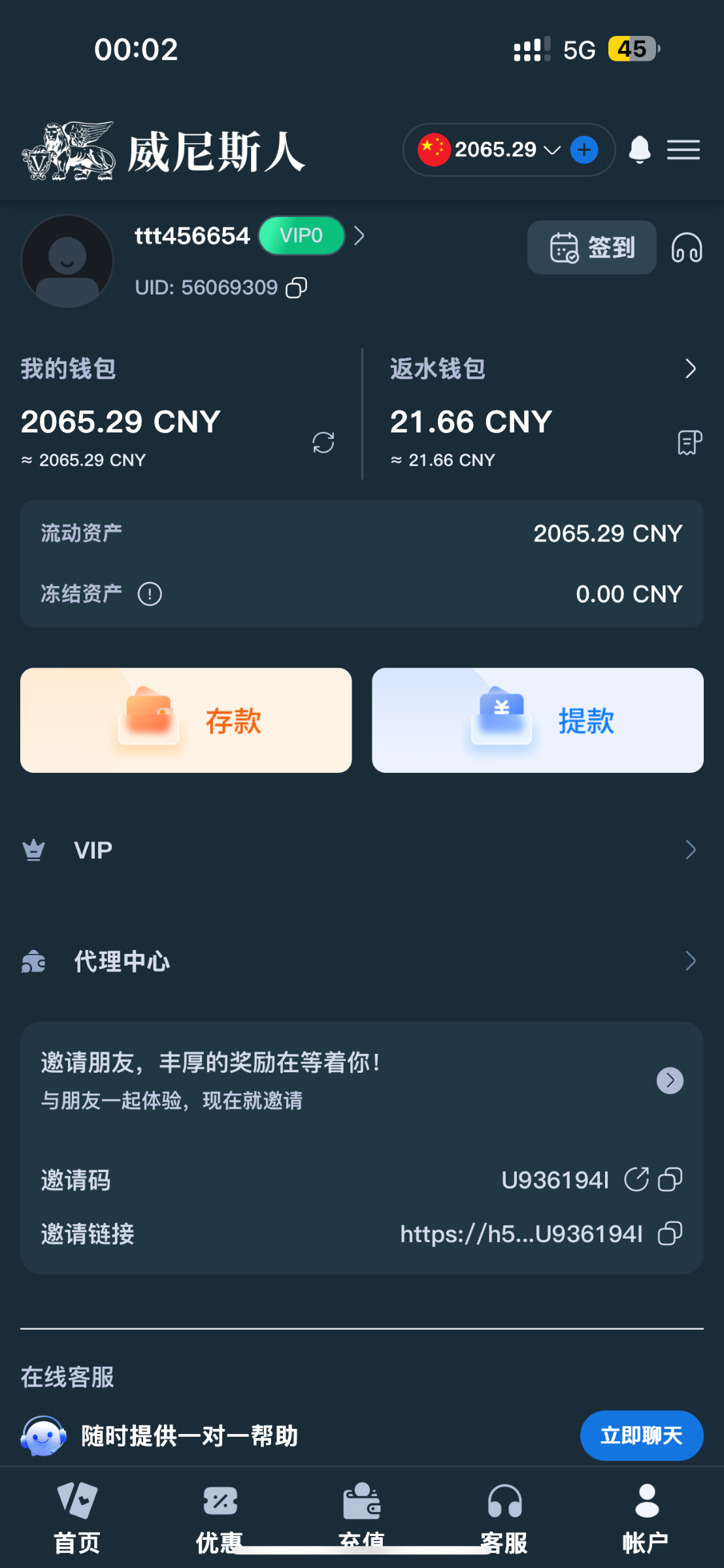Open headset support icon beside 签到

pyautogui.click(x=687, y=248)
